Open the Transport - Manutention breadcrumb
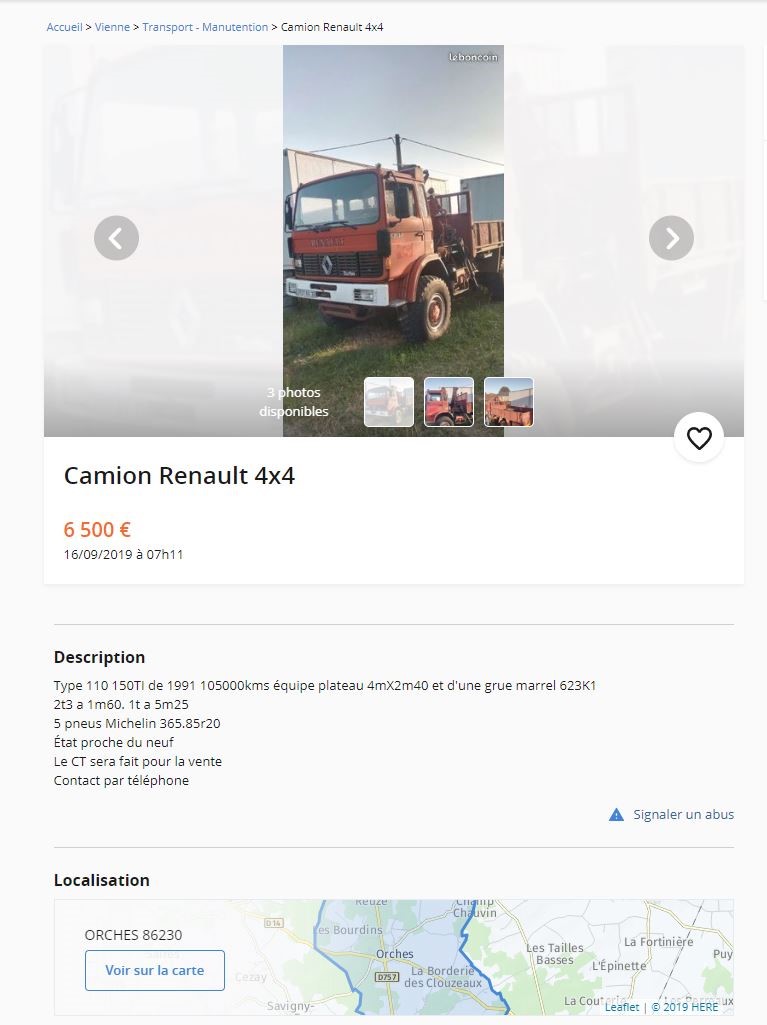This screenshot has width=767, height=1025. click(205, 27)
